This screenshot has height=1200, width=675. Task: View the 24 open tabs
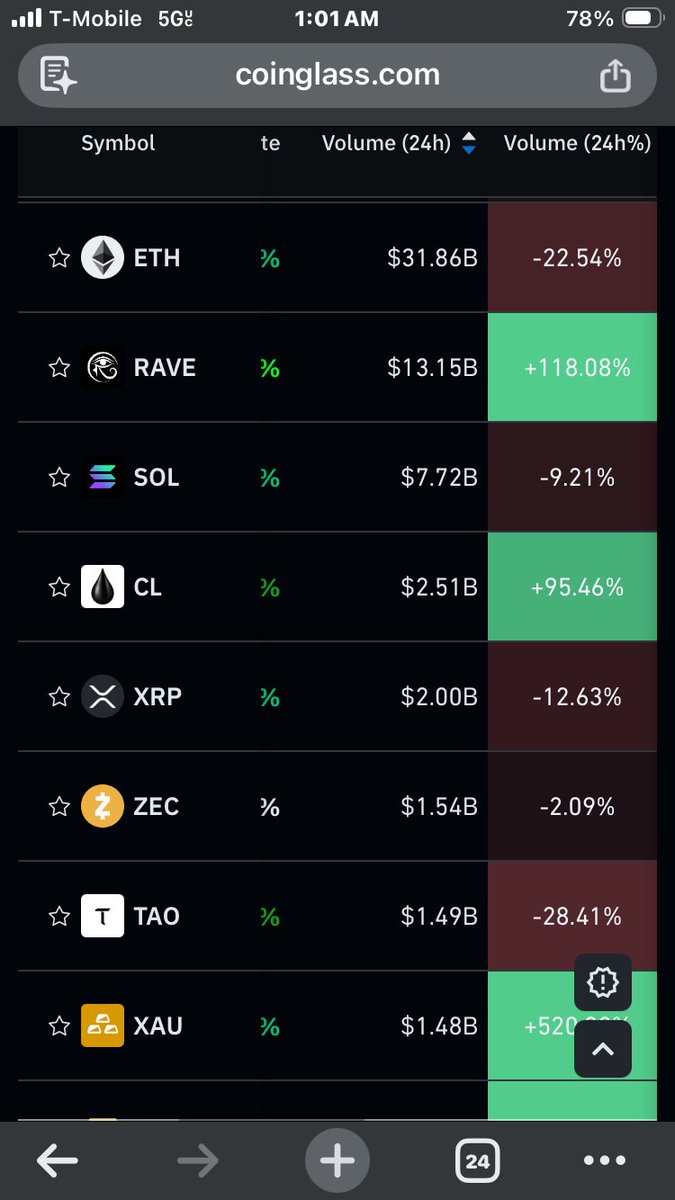point(477,1161)
